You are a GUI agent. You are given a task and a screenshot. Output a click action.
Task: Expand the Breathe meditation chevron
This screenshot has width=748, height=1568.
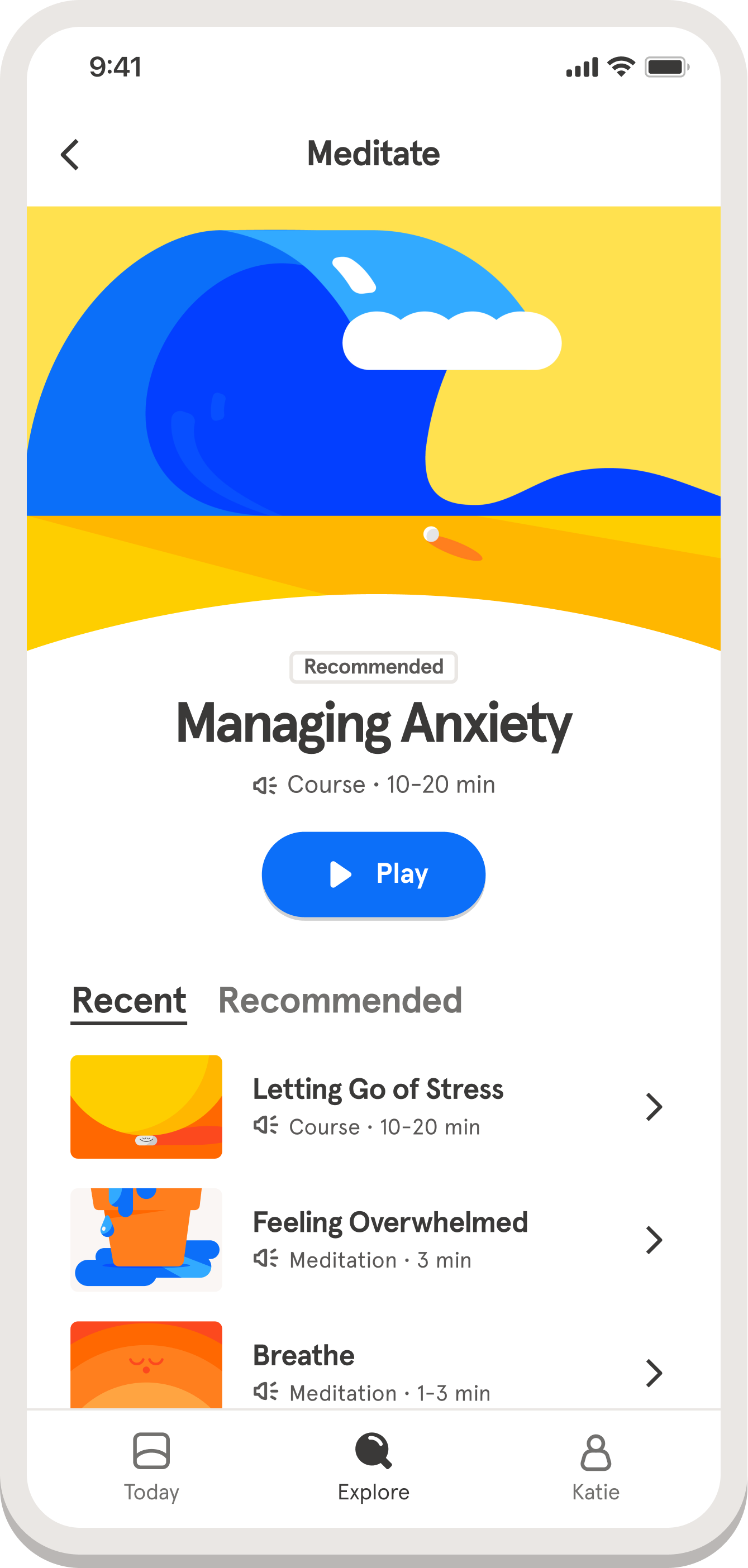[x=655, y=1373]
